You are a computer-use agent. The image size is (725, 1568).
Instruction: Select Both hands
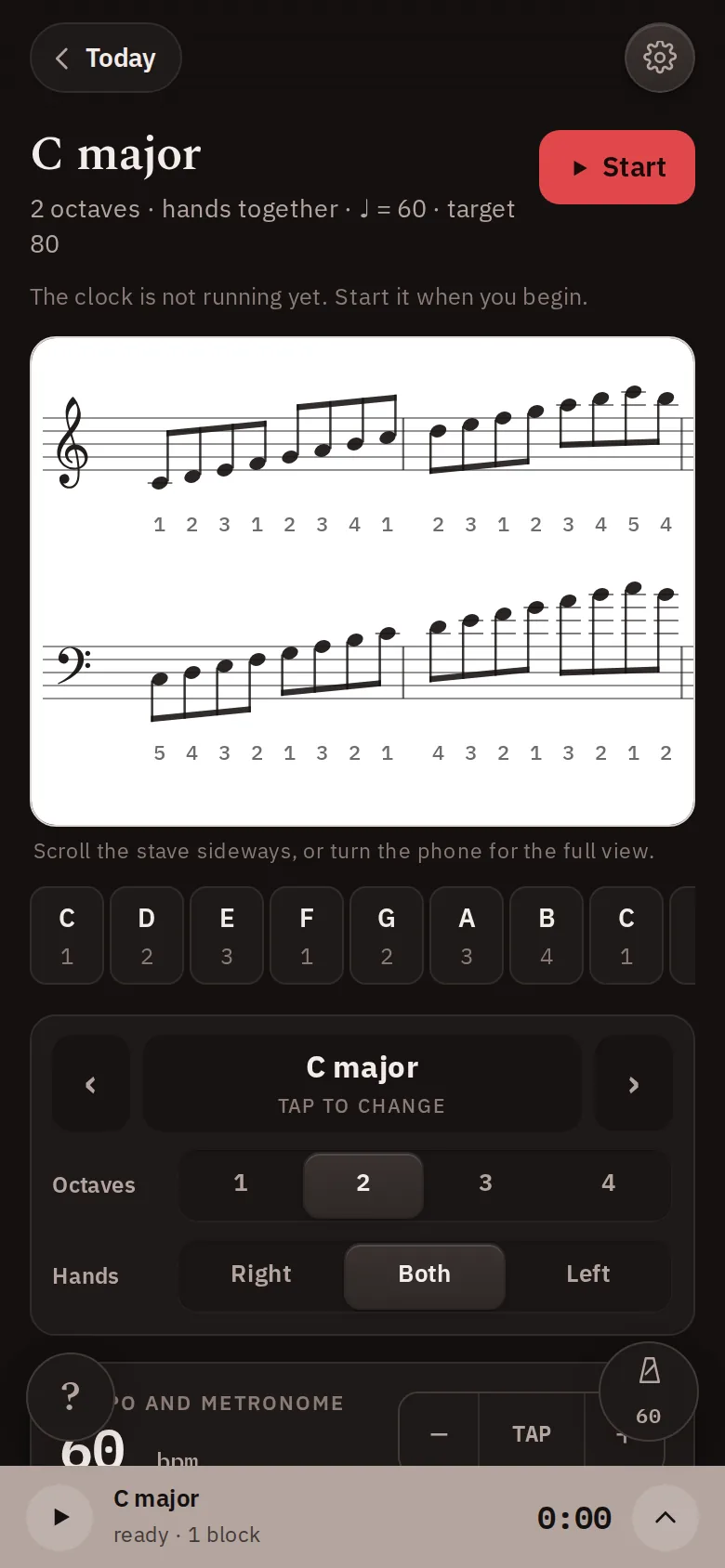pos(425,1274)
